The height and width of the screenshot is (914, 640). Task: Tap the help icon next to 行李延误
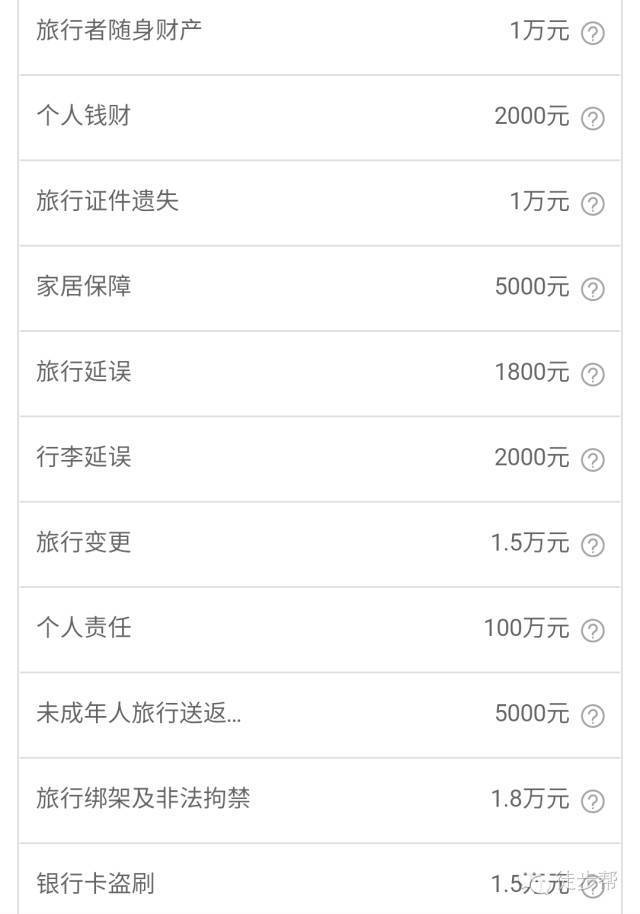tap(593, 460)
